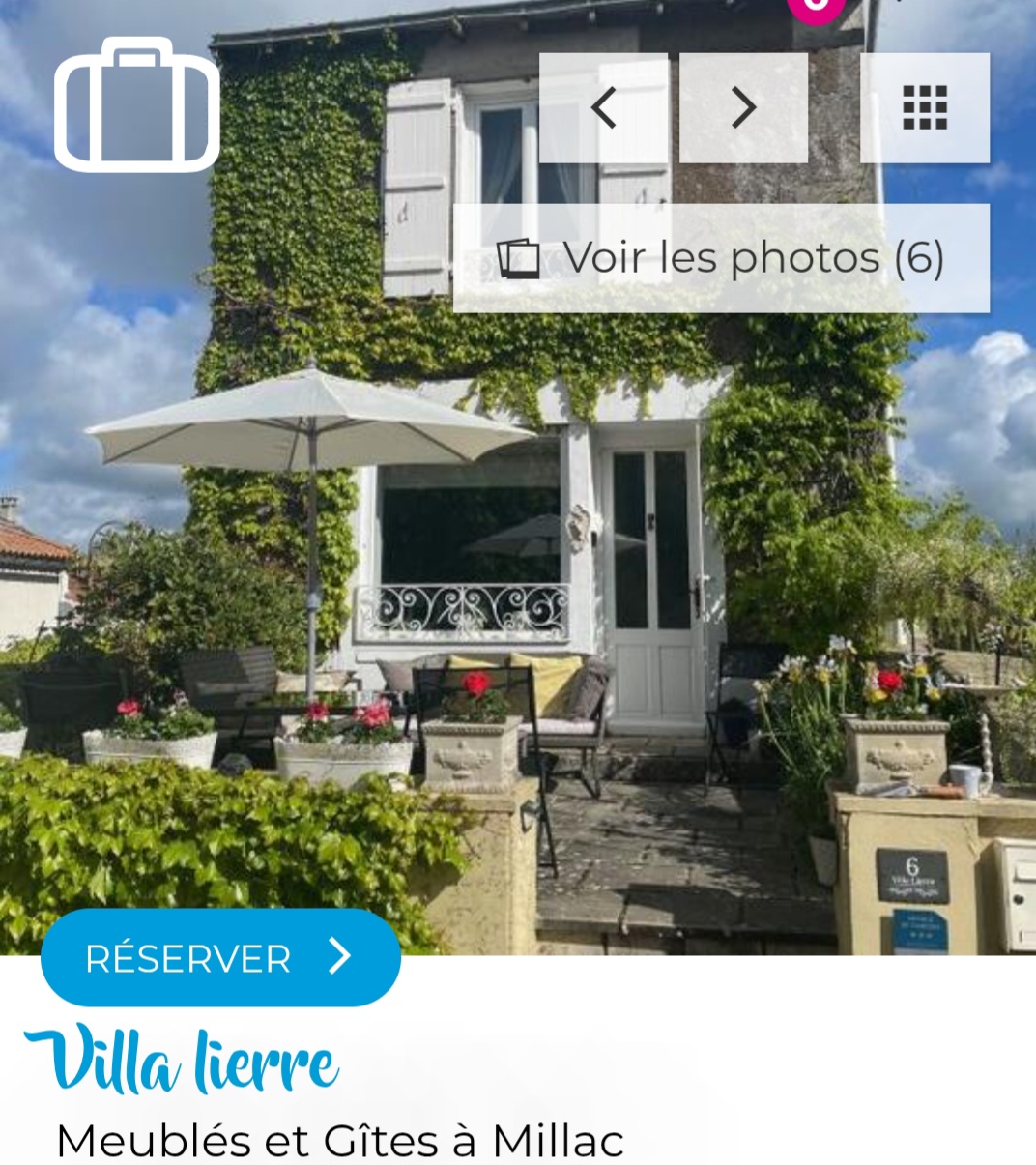Go to the previous listing arrow
The width and height of the screenshot is (1036, 1165).
(x=603, y=107)
